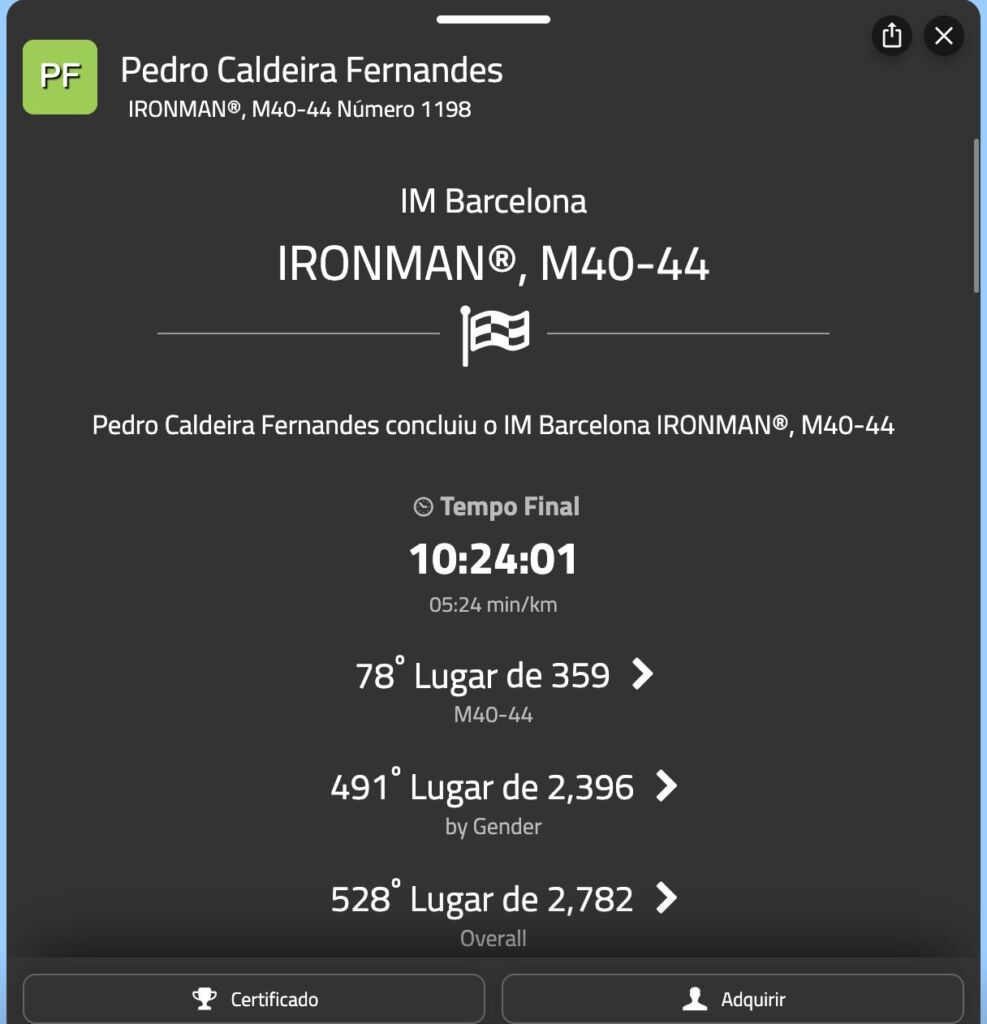Image resolution: width=987 pixels, height=1024 pixels.
Task: Close the athlete result panel
Action: pyautogui.click(x=943, y=37)
